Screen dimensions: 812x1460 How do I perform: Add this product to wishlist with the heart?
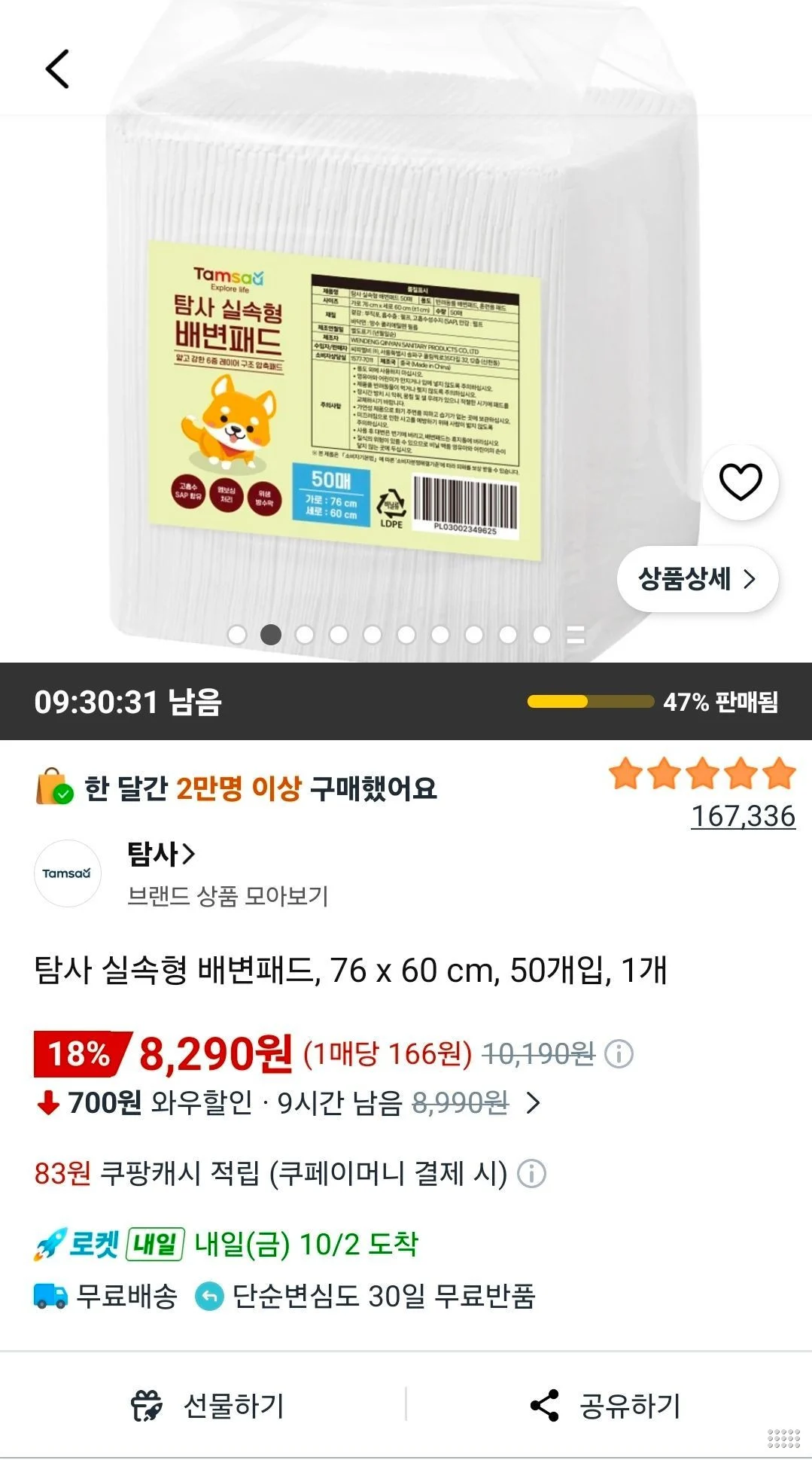click(x=741, y=482)
